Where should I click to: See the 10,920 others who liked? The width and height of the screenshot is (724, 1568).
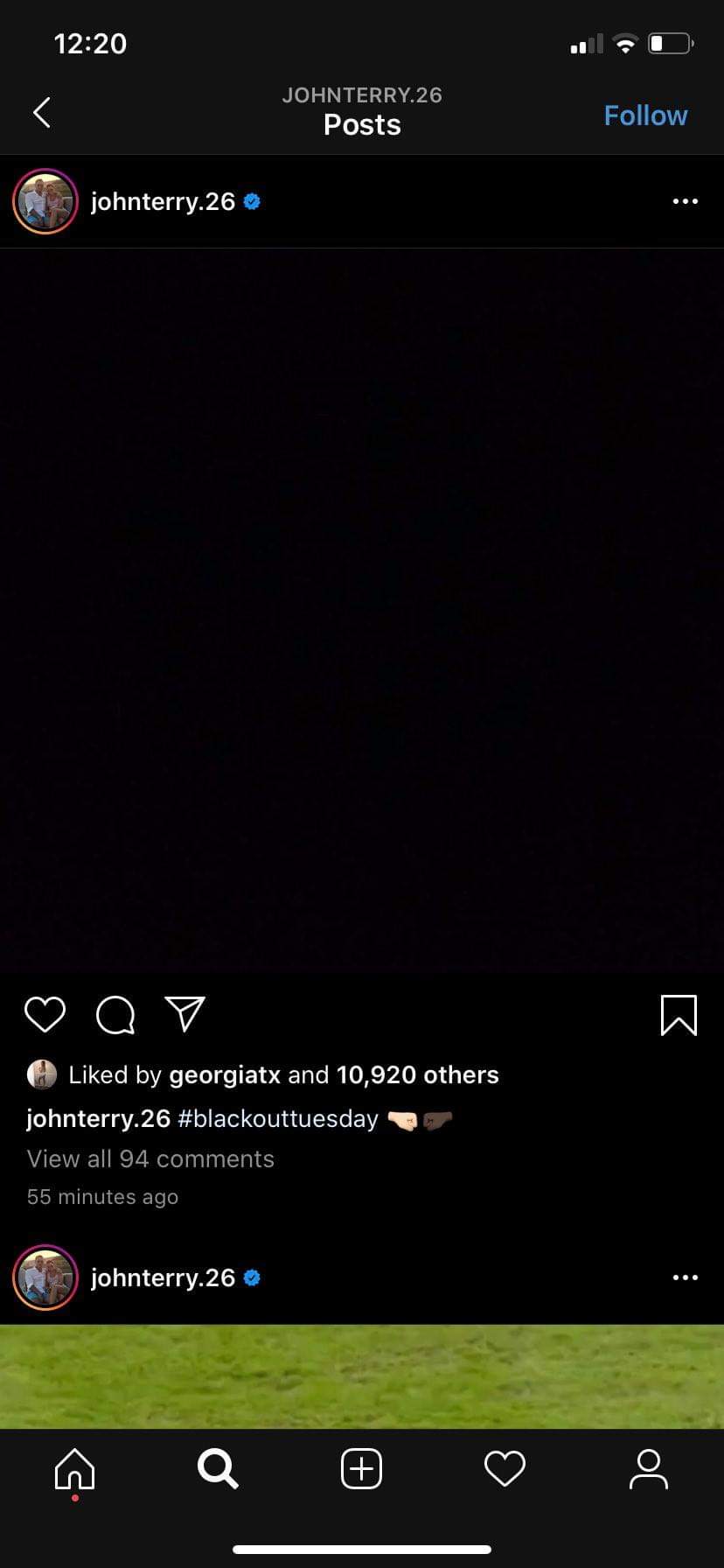(417, 1074)
